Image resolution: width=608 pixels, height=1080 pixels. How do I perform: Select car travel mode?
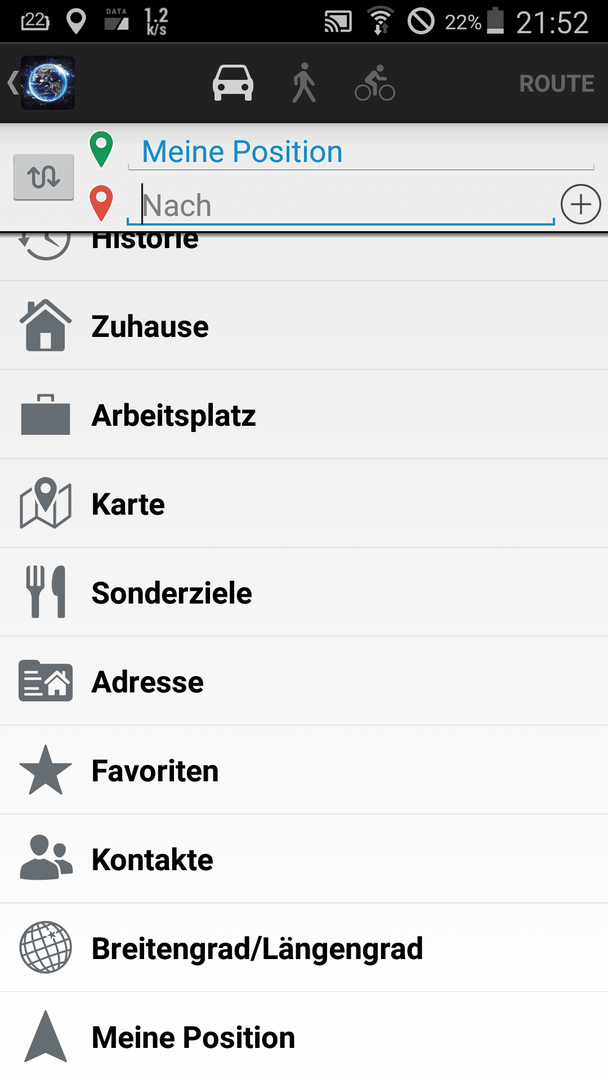(233, 83)
